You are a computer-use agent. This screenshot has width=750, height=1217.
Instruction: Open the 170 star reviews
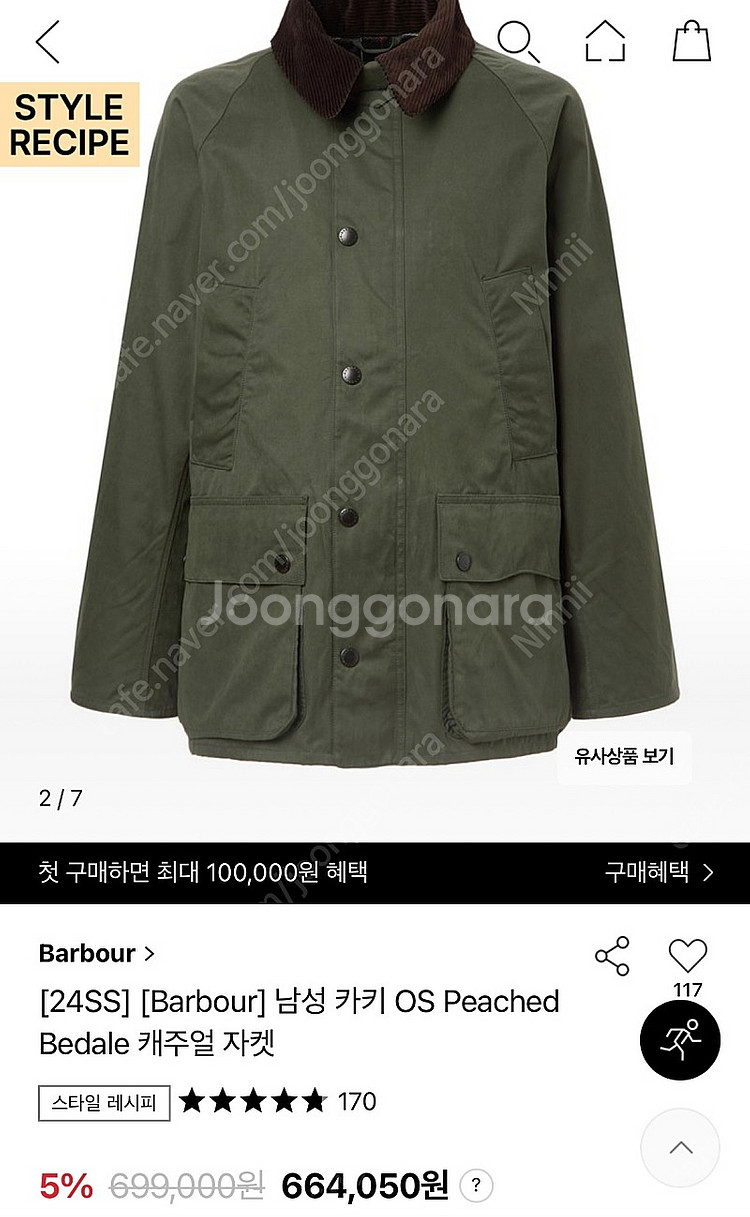click(x=278, y=1102)
